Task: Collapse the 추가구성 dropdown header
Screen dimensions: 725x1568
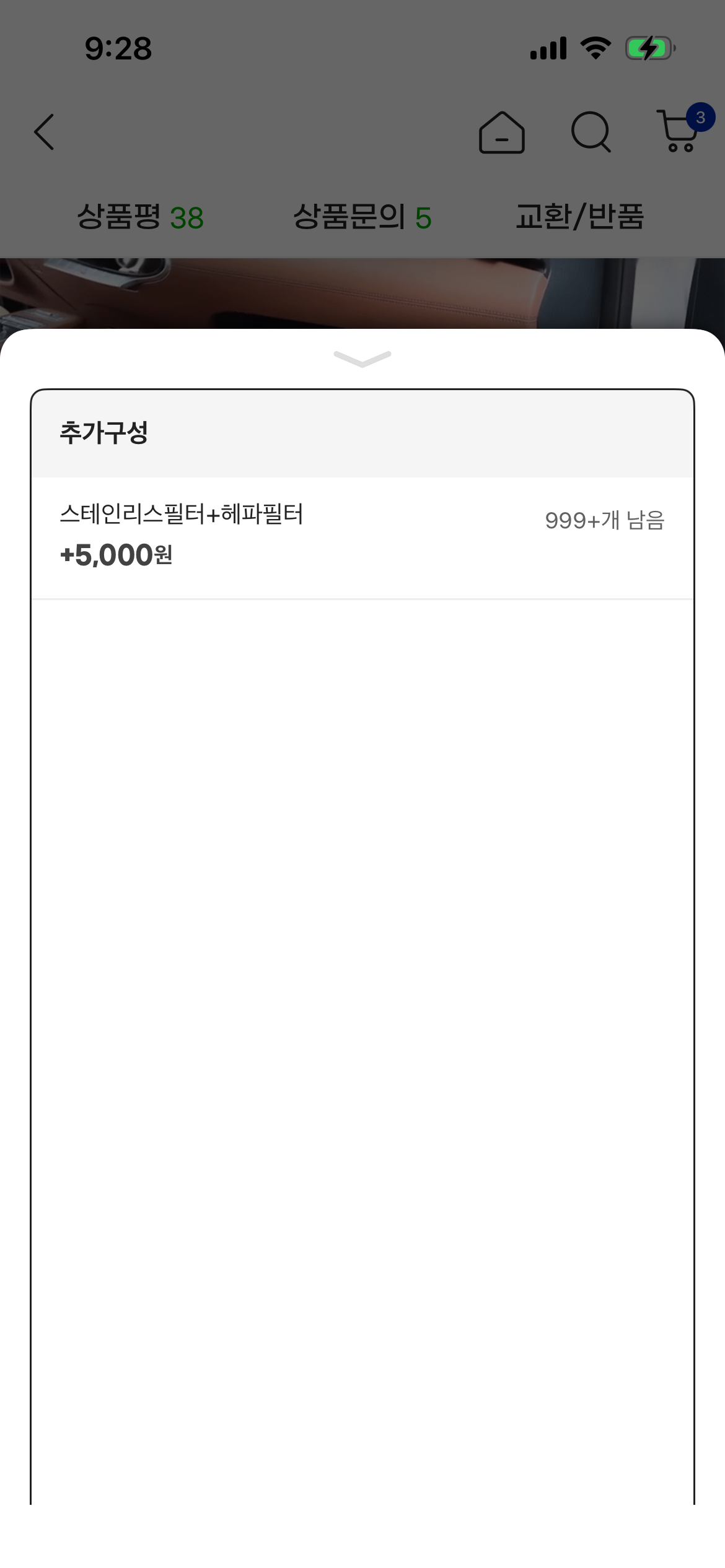Action: [x=362, y=433]
